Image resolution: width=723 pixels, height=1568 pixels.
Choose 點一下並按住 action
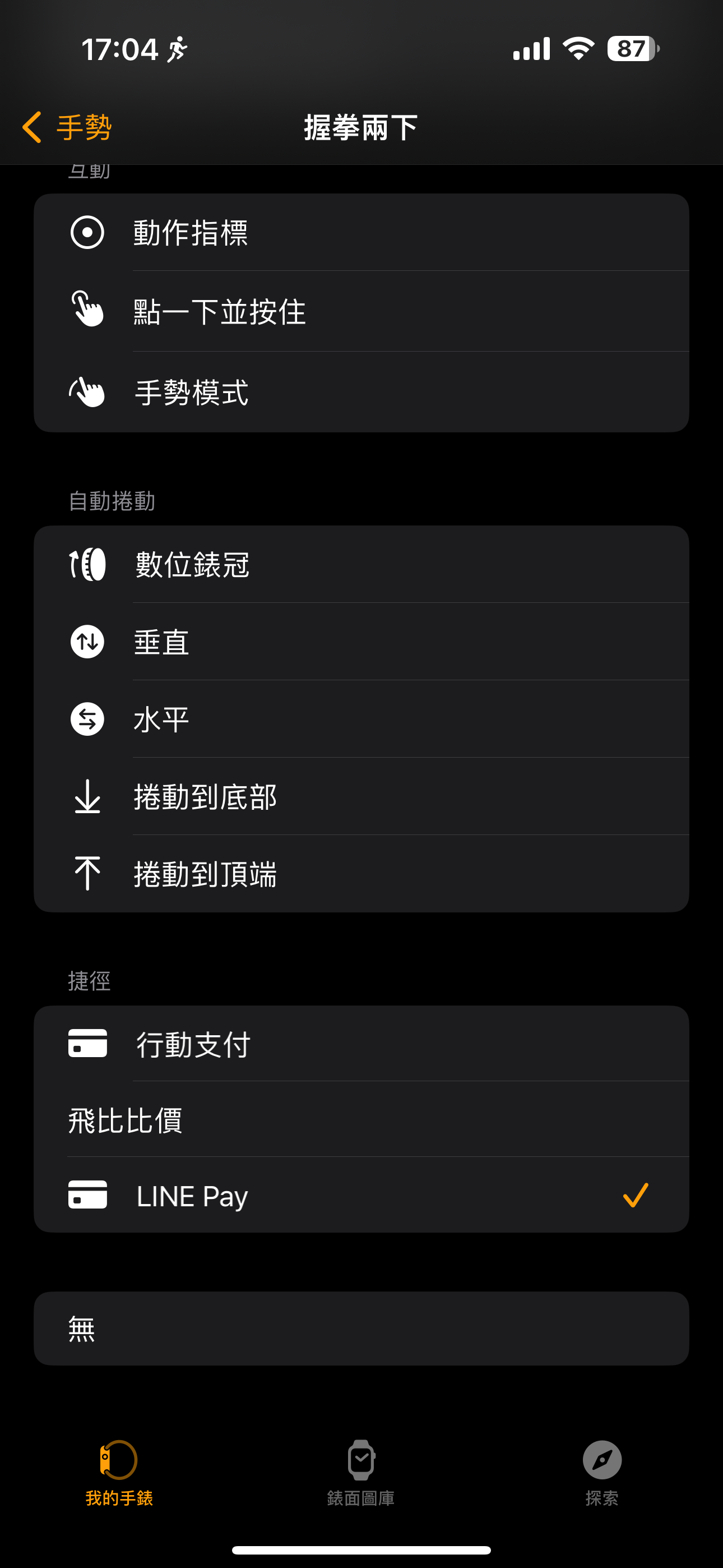pyautogui.click(x=361, y=311)
